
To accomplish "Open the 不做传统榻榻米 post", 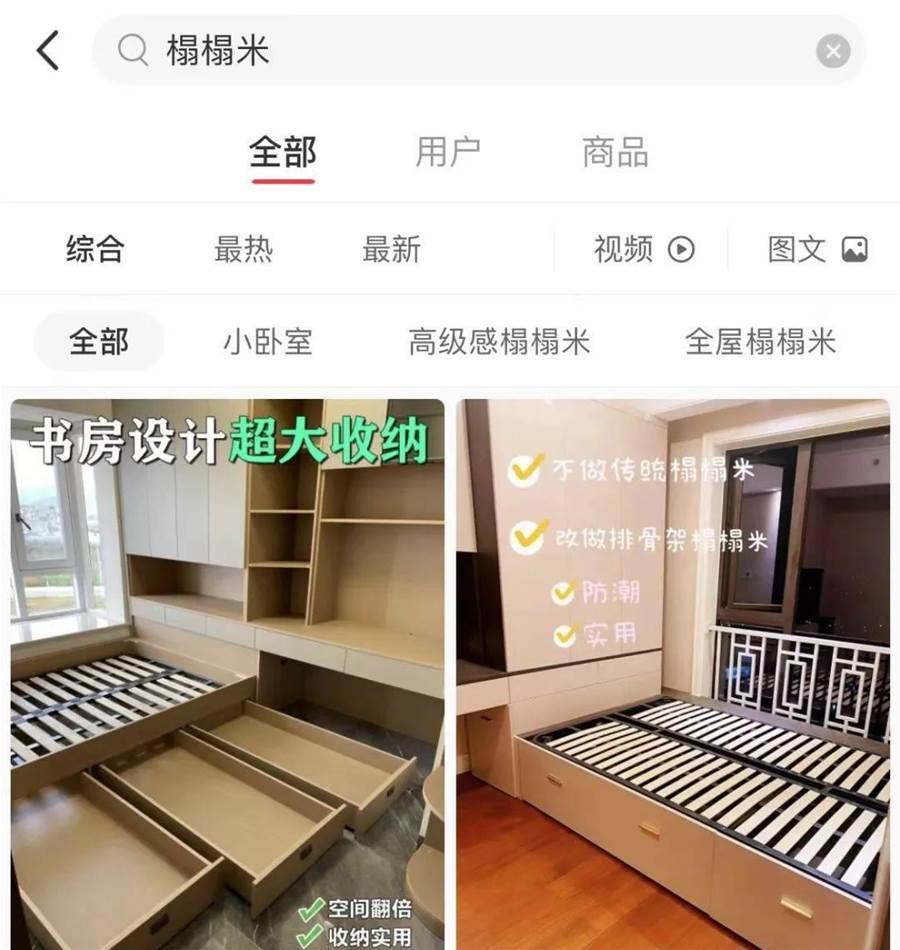I will [x=673, y=670].
